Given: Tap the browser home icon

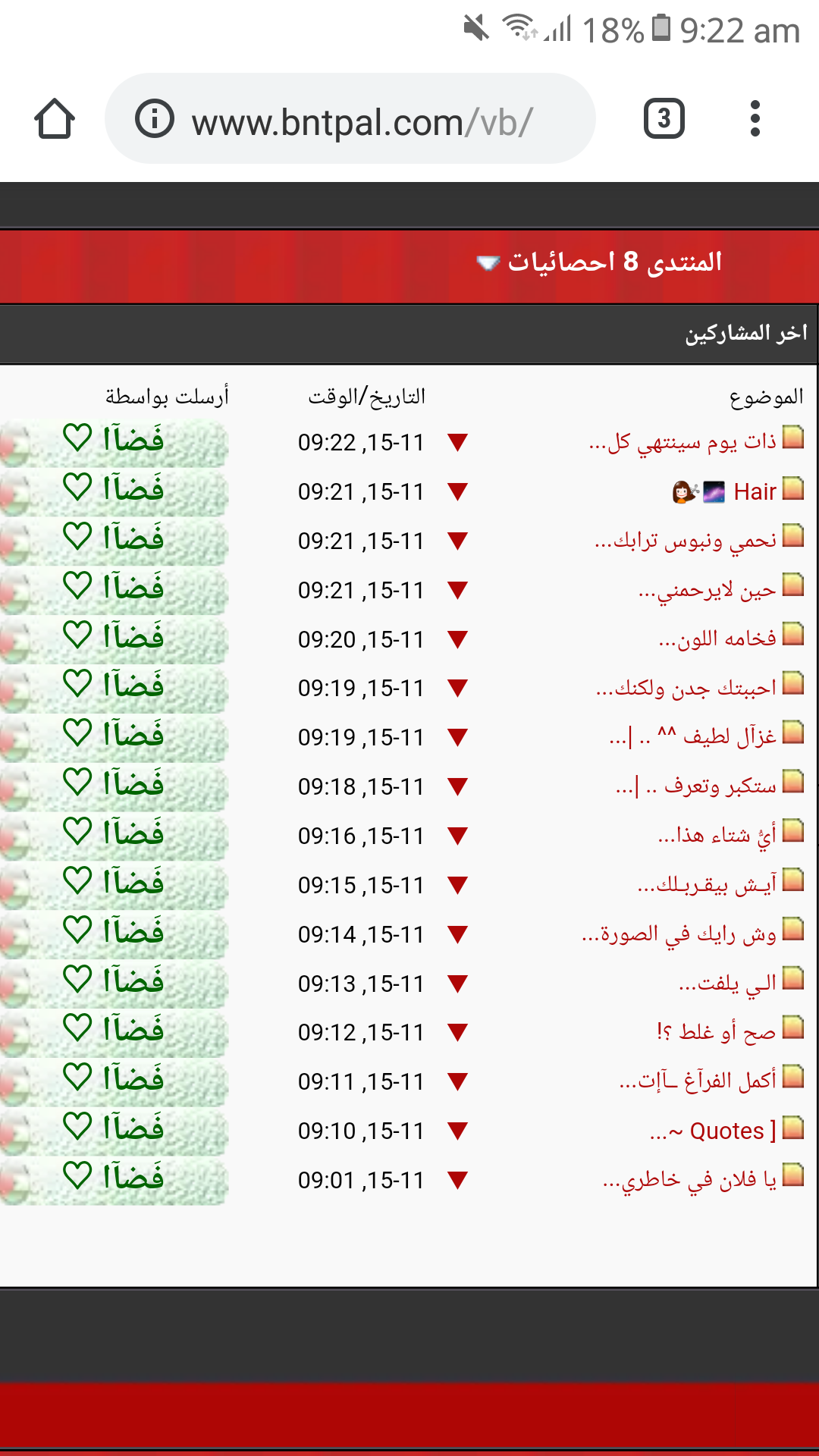Looking at the screenshot, I should [x=55, y=119].
